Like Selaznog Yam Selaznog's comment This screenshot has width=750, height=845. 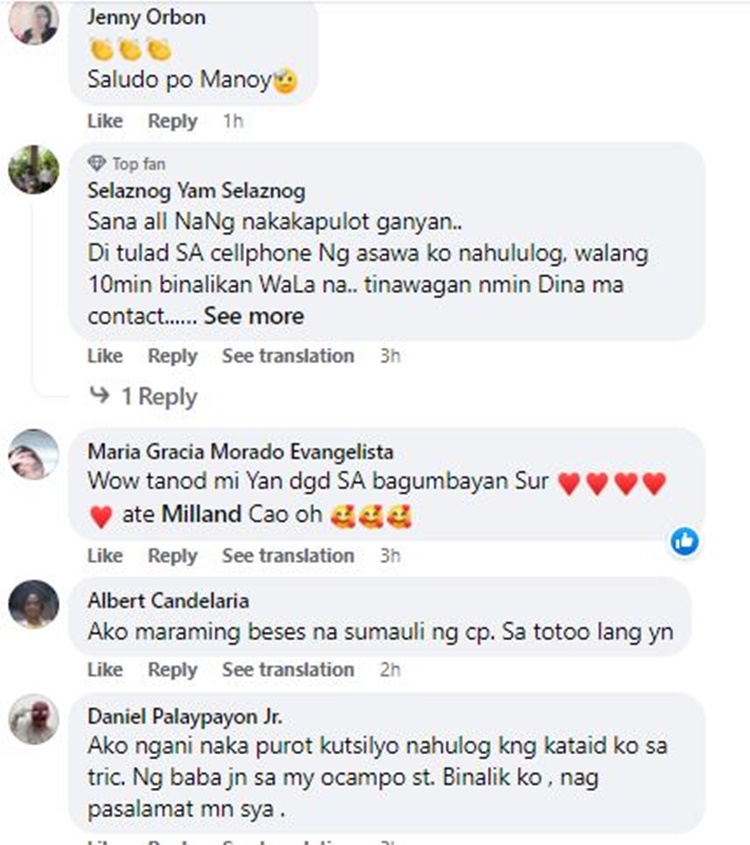(x=105, y=356)
